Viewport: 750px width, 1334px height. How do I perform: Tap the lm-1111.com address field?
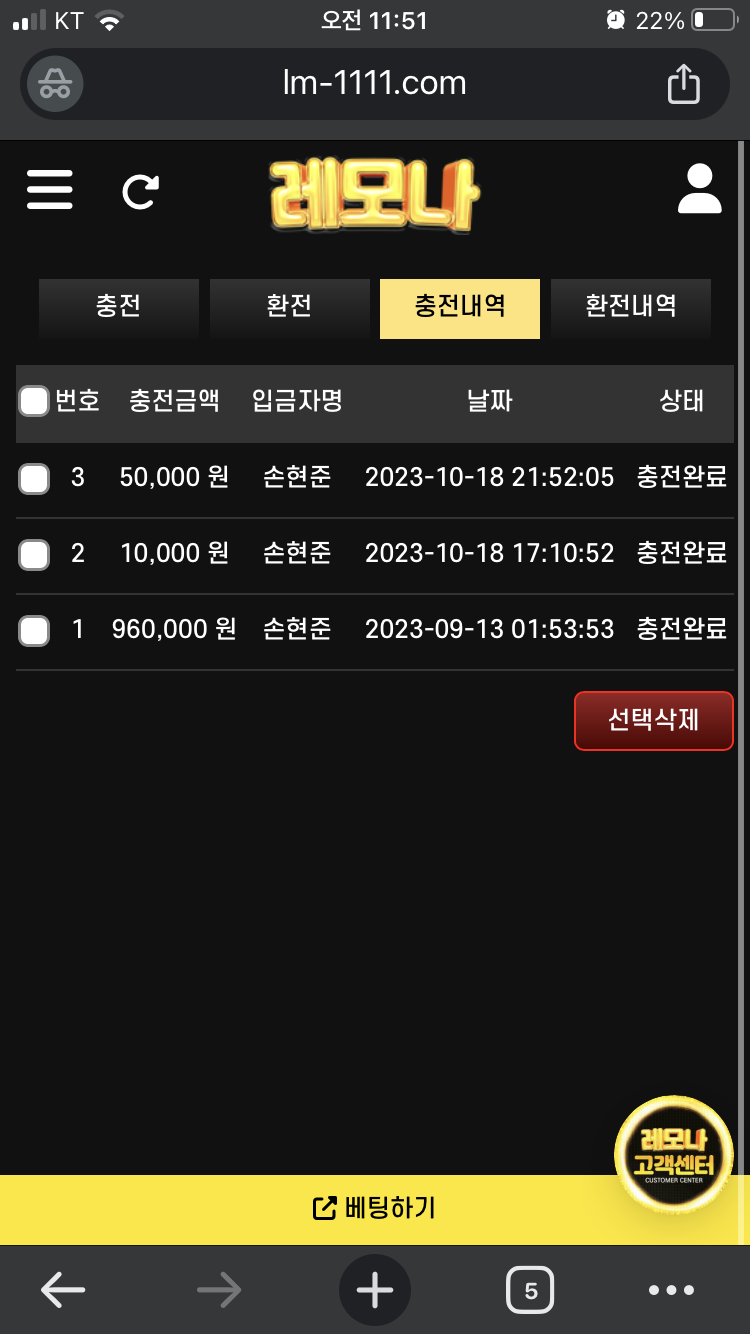point(375,83)
